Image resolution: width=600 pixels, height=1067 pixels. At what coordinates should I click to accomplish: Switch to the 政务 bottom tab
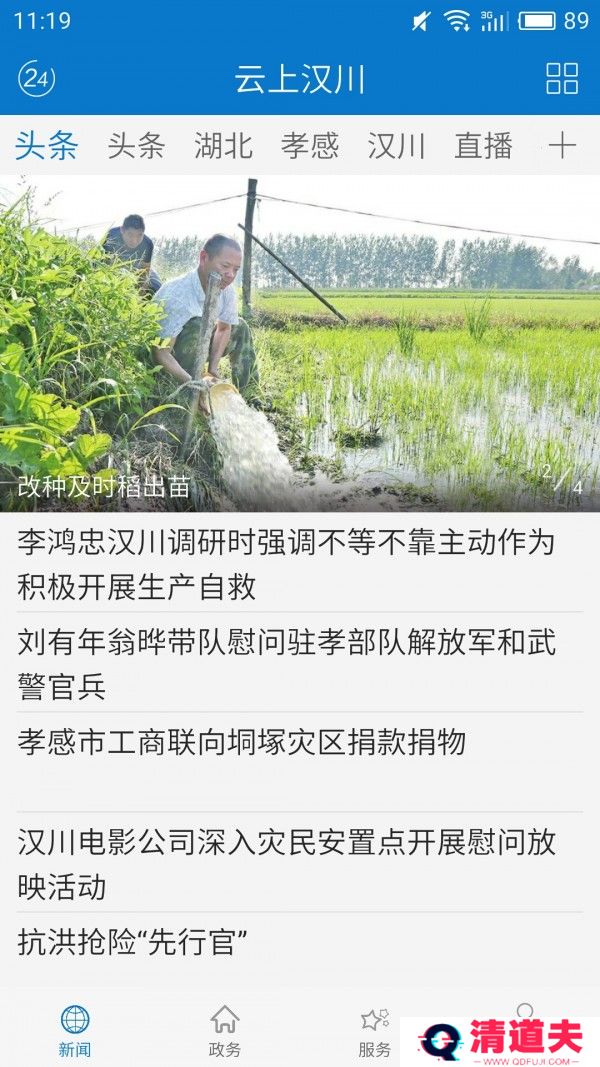pyautogui.click(x=225, y=1031)
